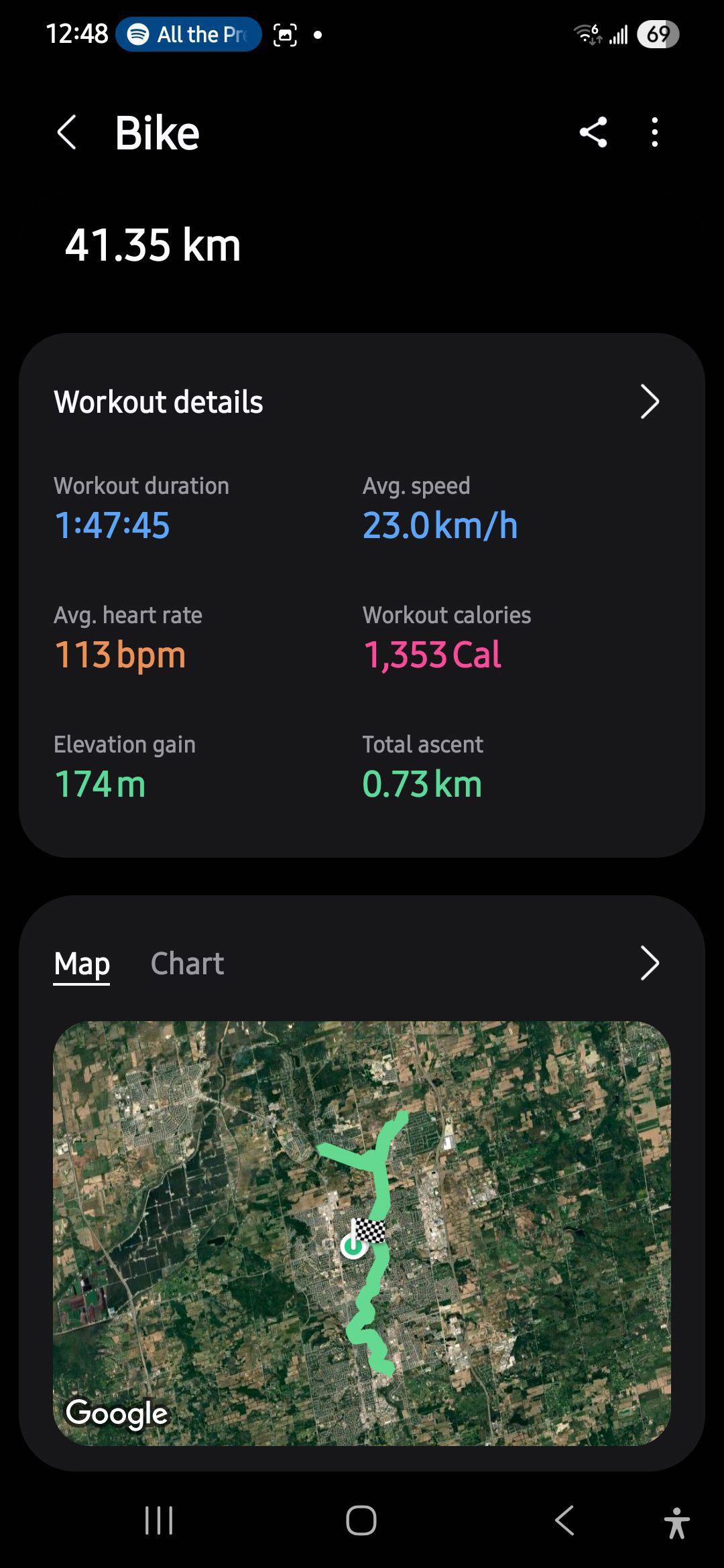Select the Map tab
This screenshot has height=1568, width=724.
coord(82,964)
